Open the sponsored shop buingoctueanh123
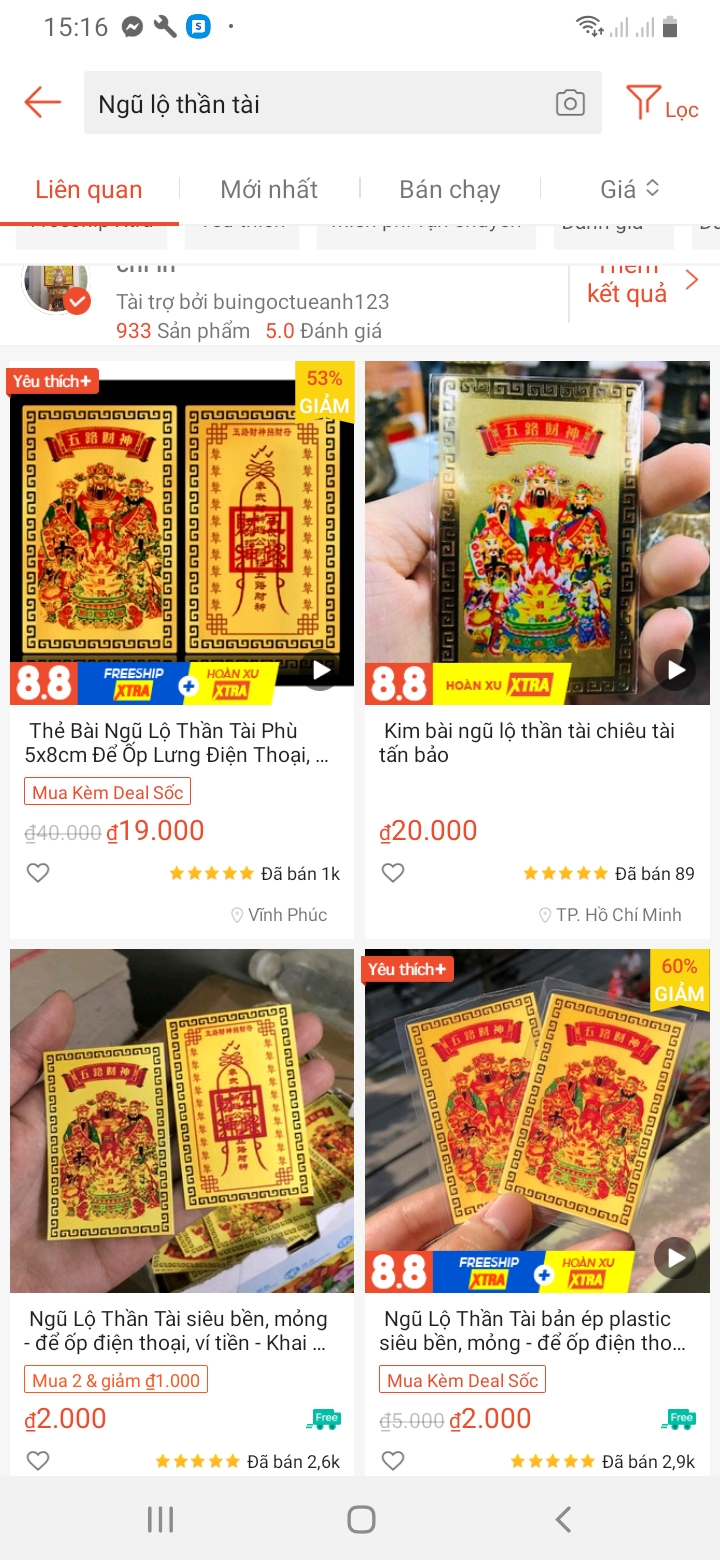Image resolution: width=720 pixels, height=1560 pixels. click(x=250, y=302)
